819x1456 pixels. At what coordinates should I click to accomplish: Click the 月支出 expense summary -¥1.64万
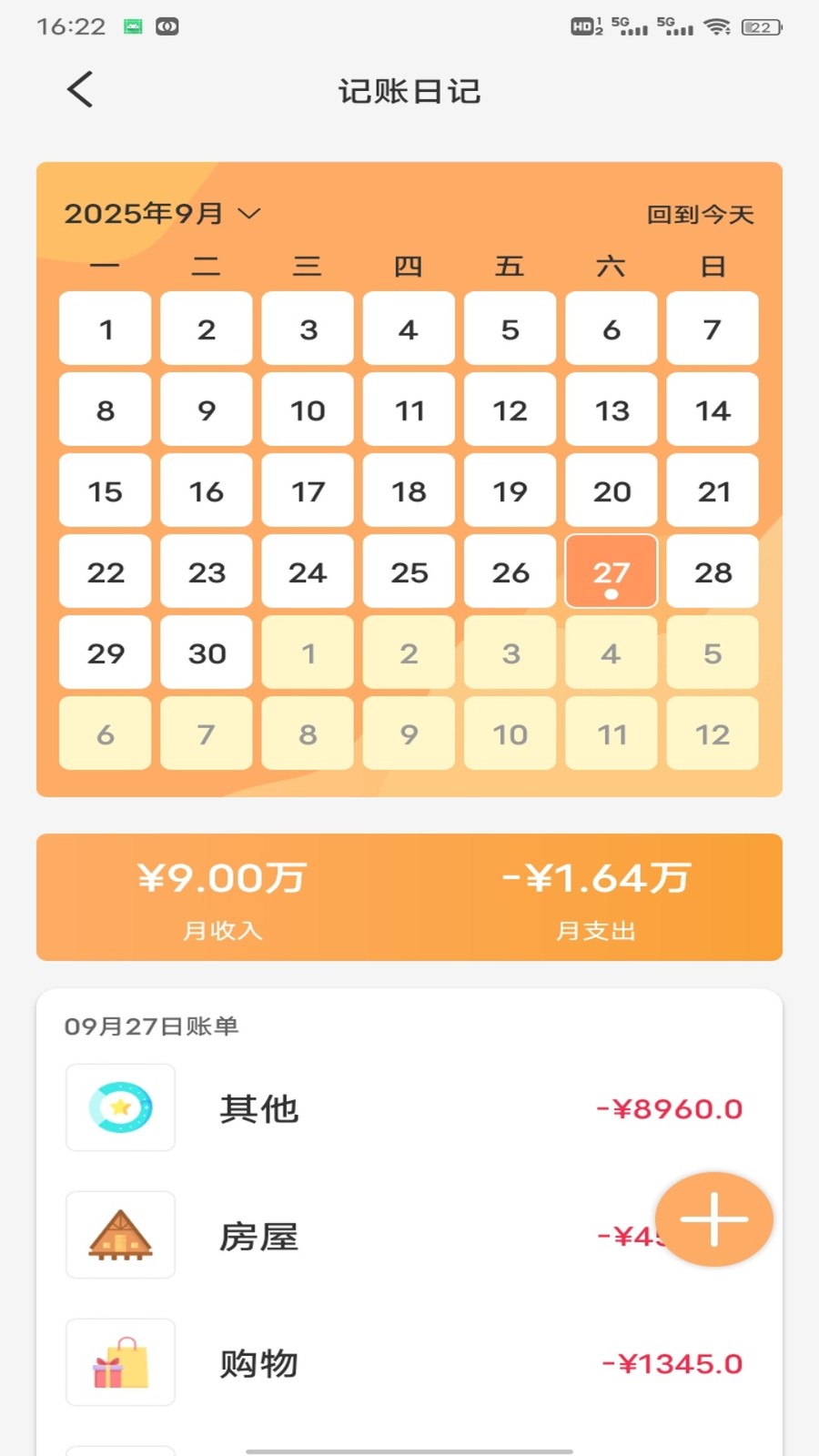(597, 896)
